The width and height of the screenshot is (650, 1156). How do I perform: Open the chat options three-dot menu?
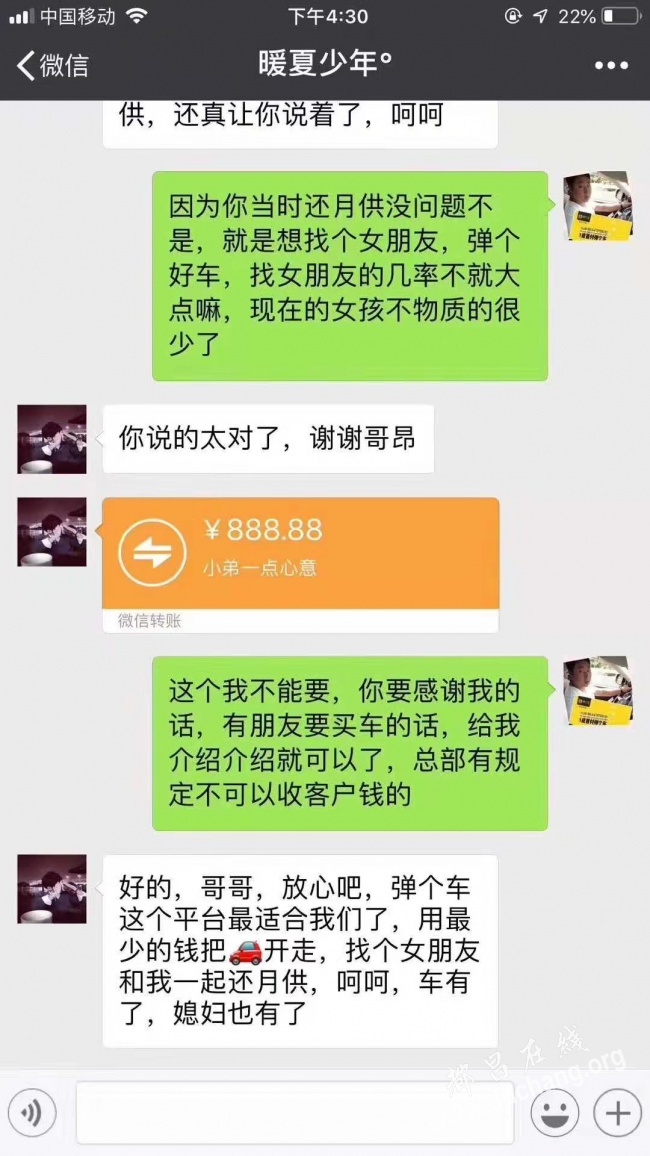(611, 66)
